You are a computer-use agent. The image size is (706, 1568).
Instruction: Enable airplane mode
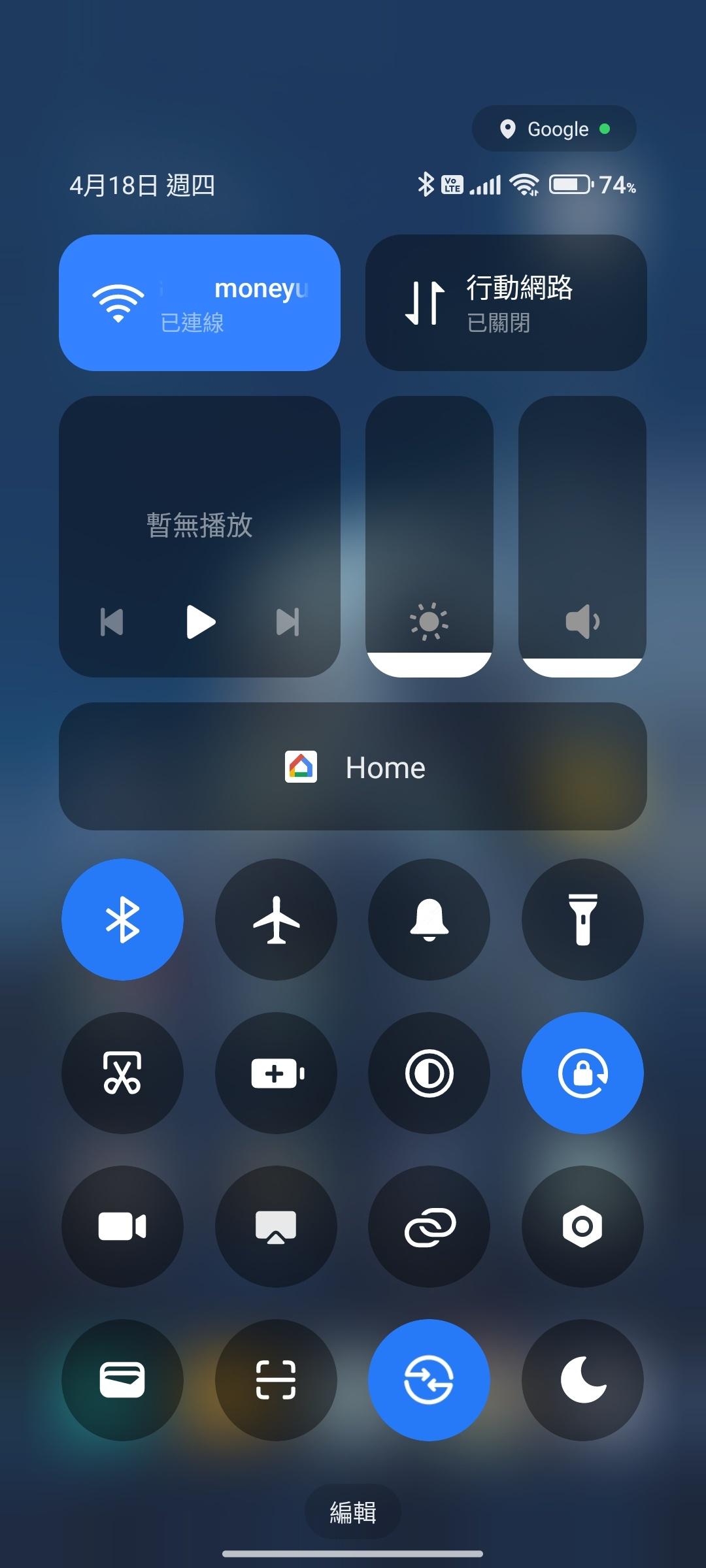(x=276, y=919)
